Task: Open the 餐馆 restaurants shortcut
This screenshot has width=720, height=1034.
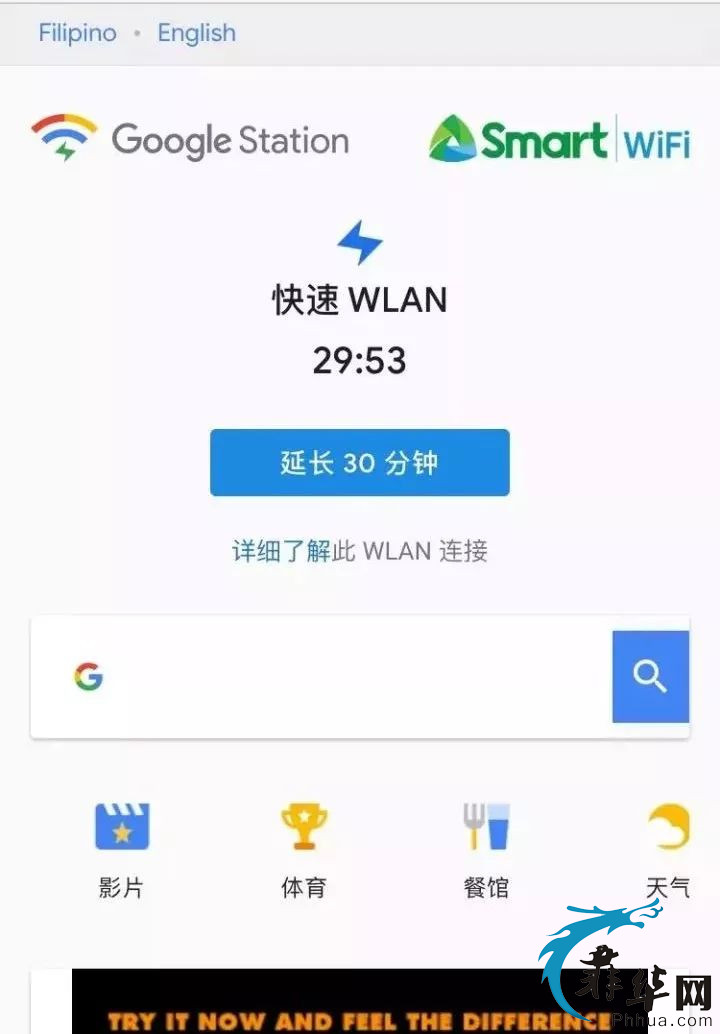Action: (486, 848)
